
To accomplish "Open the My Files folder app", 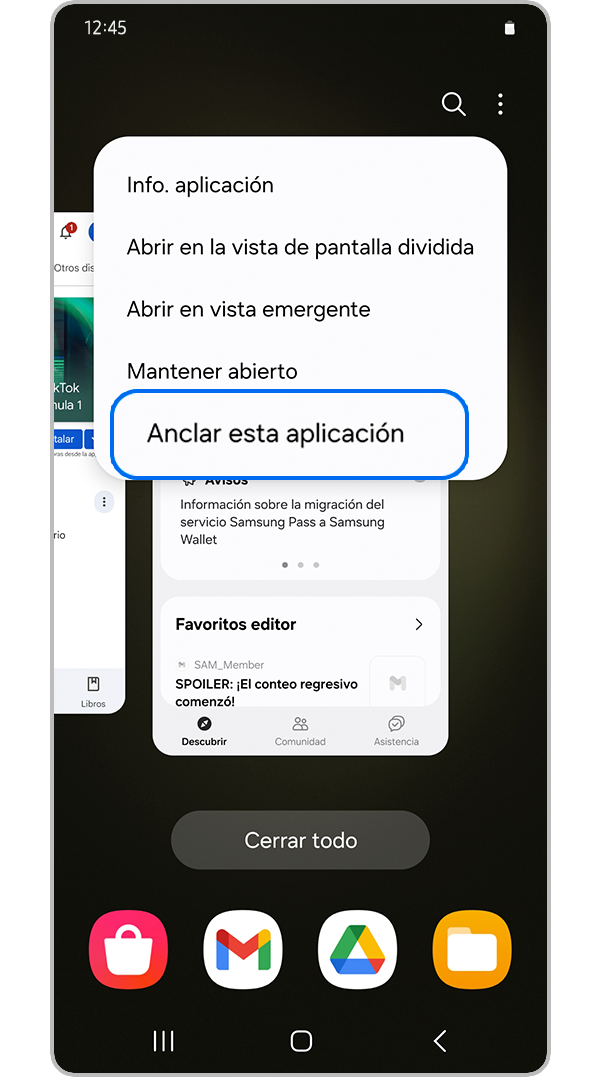I will pos(472,950).
